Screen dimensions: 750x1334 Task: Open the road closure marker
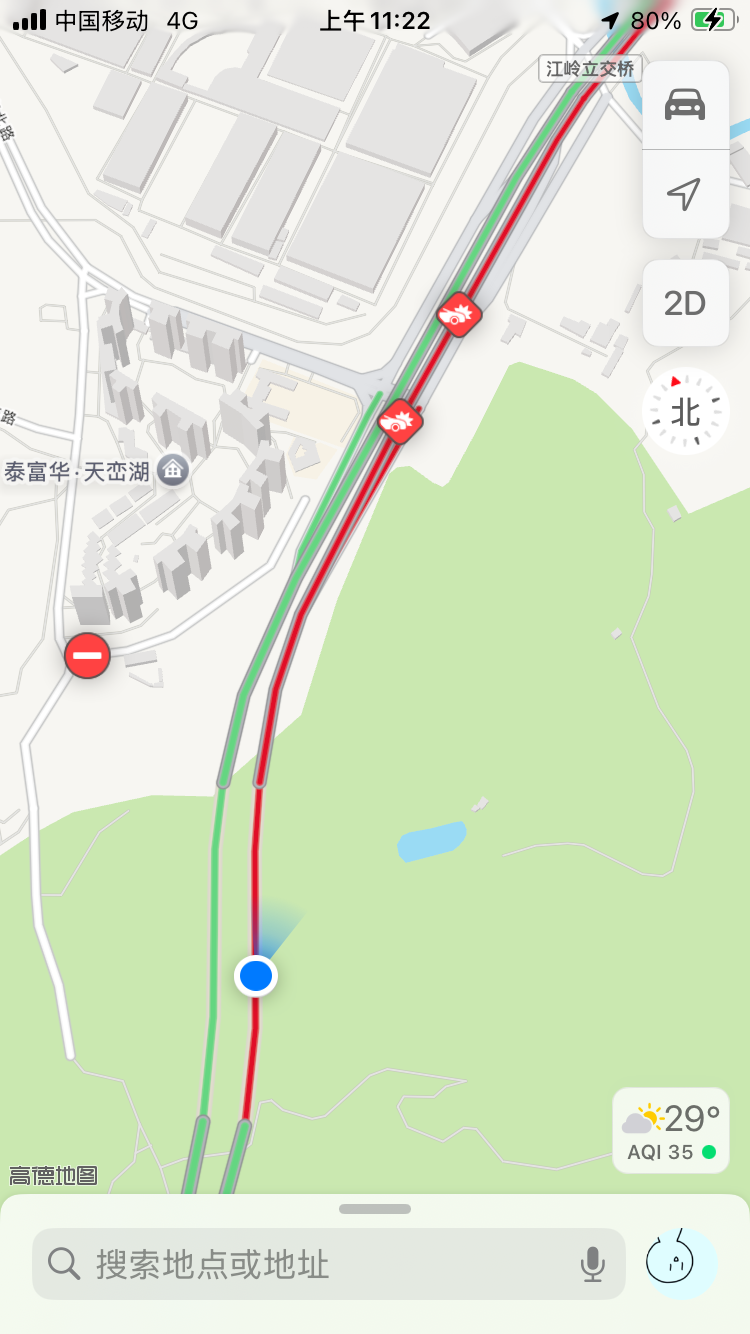[88, 656]
